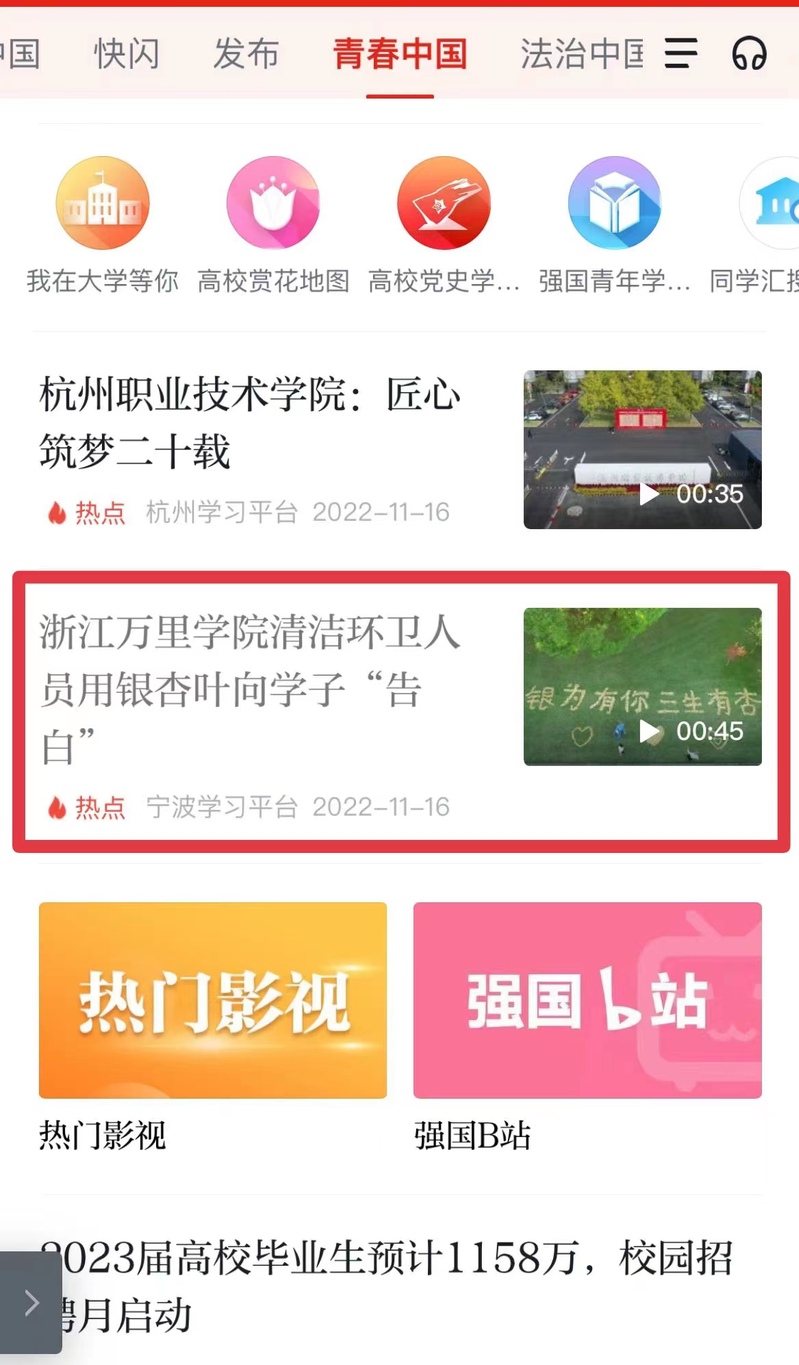Switch to the 发布 tab
Image resolution: width=799 pixels, height=1365 pixels.
click(245, 53)
